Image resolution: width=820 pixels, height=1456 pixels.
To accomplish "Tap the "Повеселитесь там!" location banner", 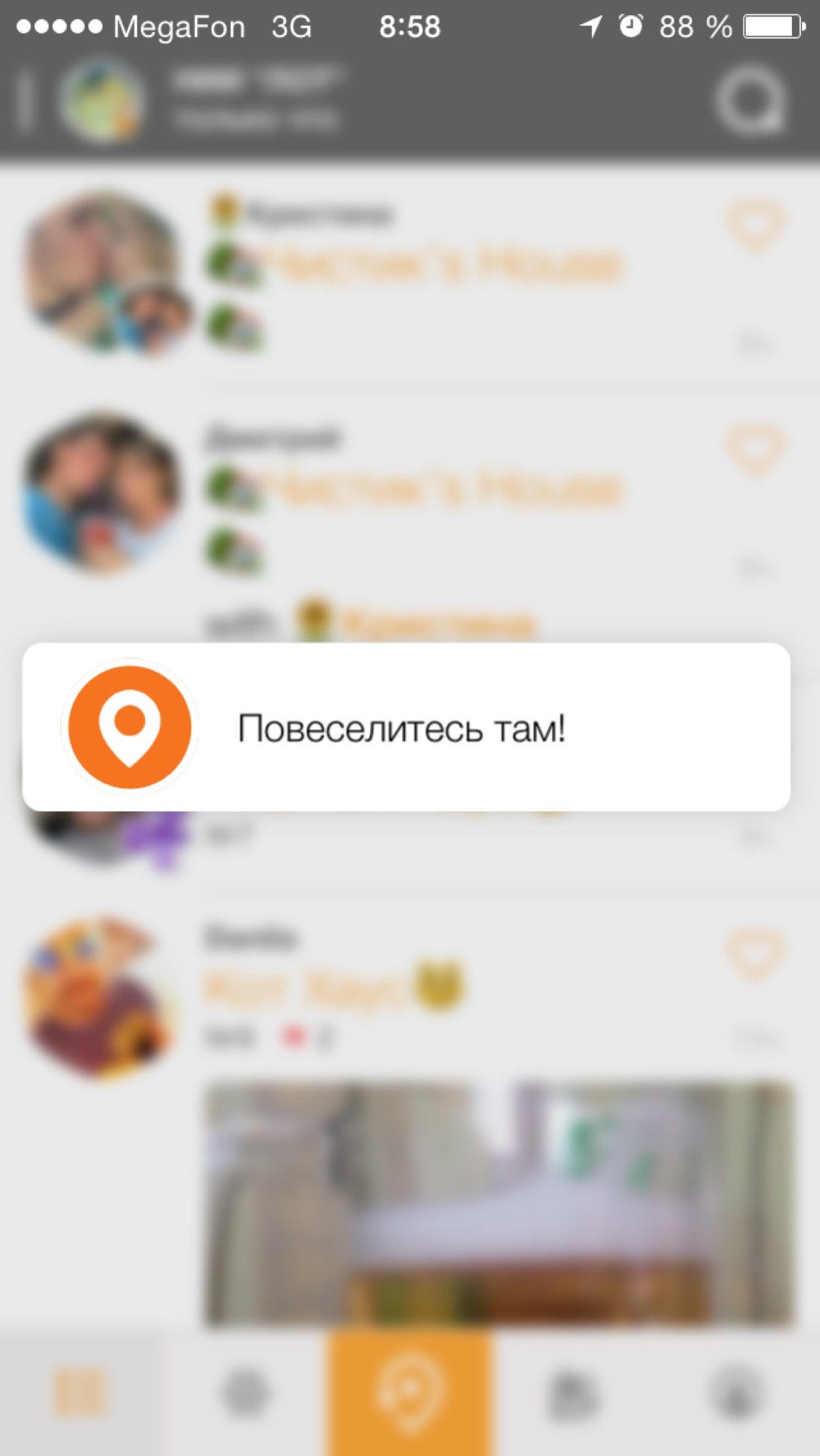I will click(x=407, y=727).
